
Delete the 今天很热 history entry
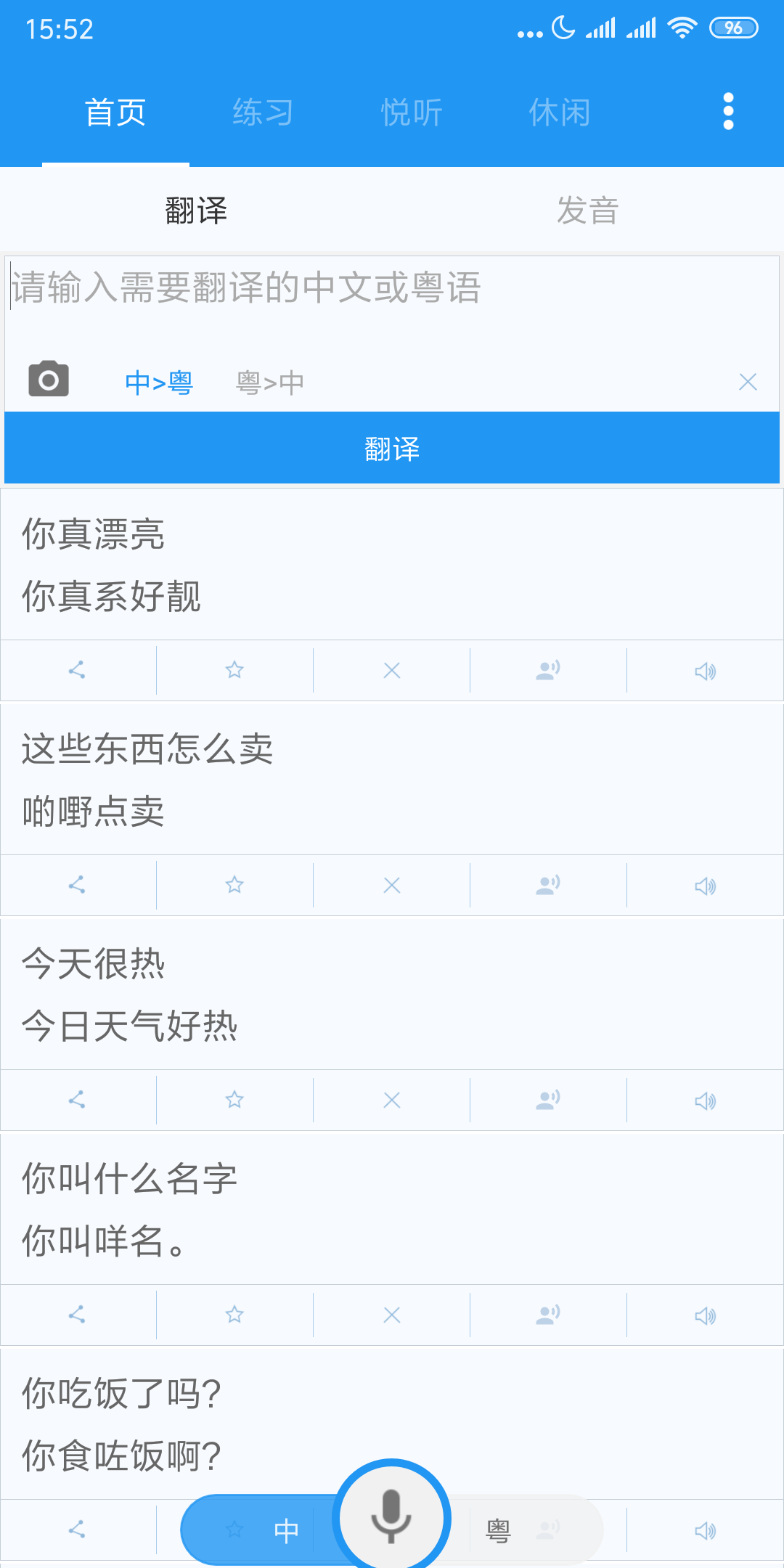click(x=391, y=1100)
